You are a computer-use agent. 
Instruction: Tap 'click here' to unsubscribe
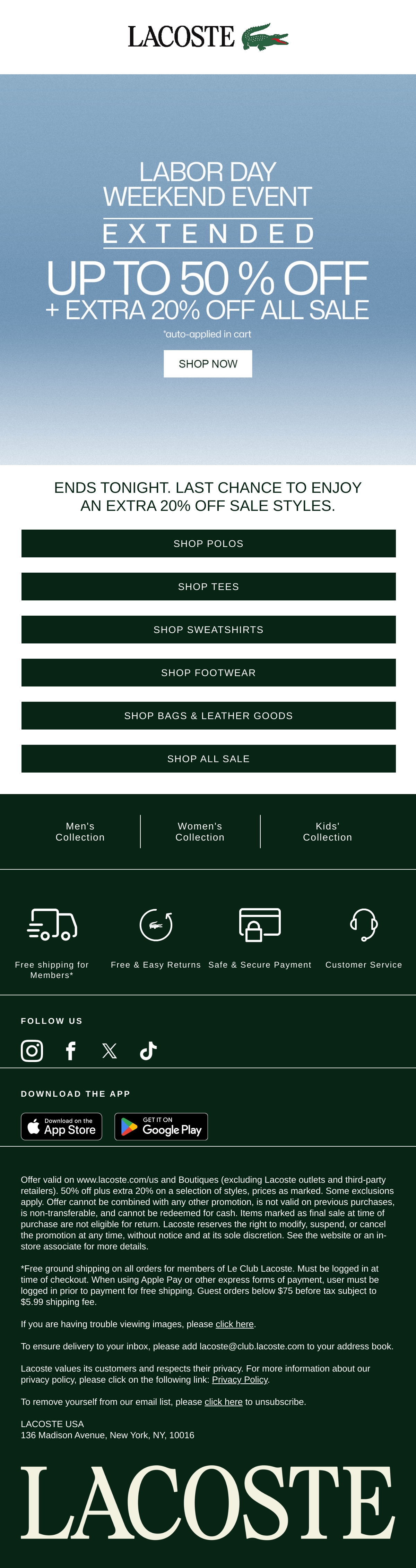click(x=223, y=1402)
